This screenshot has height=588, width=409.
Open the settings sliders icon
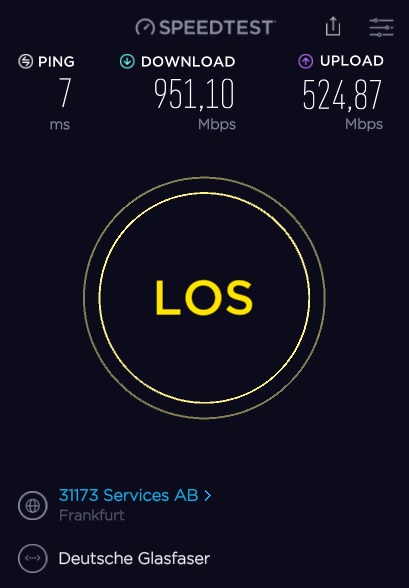click(x=381, y=27)
